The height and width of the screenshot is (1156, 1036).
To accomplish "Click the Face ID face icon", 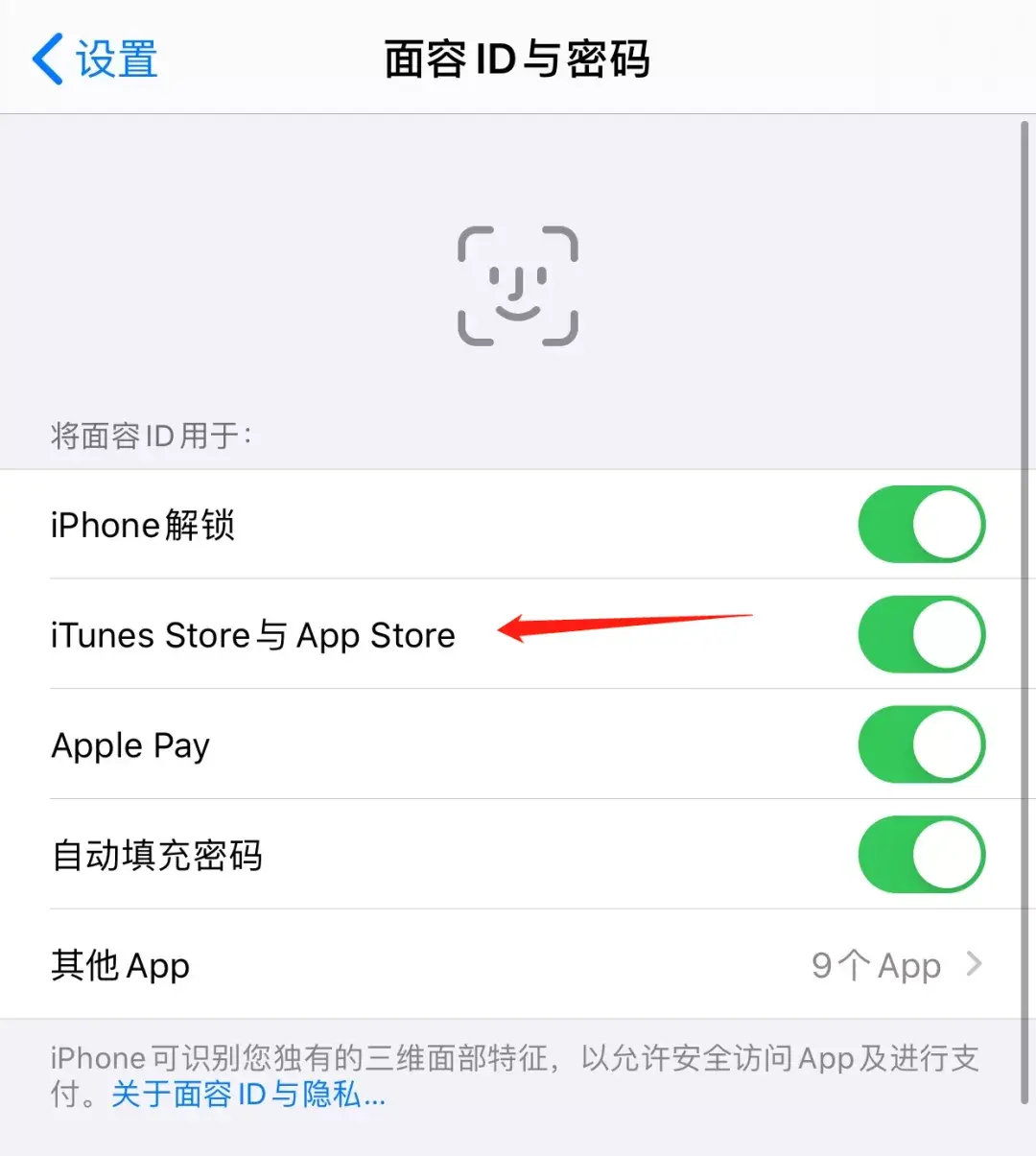I will tap(518, 285).
